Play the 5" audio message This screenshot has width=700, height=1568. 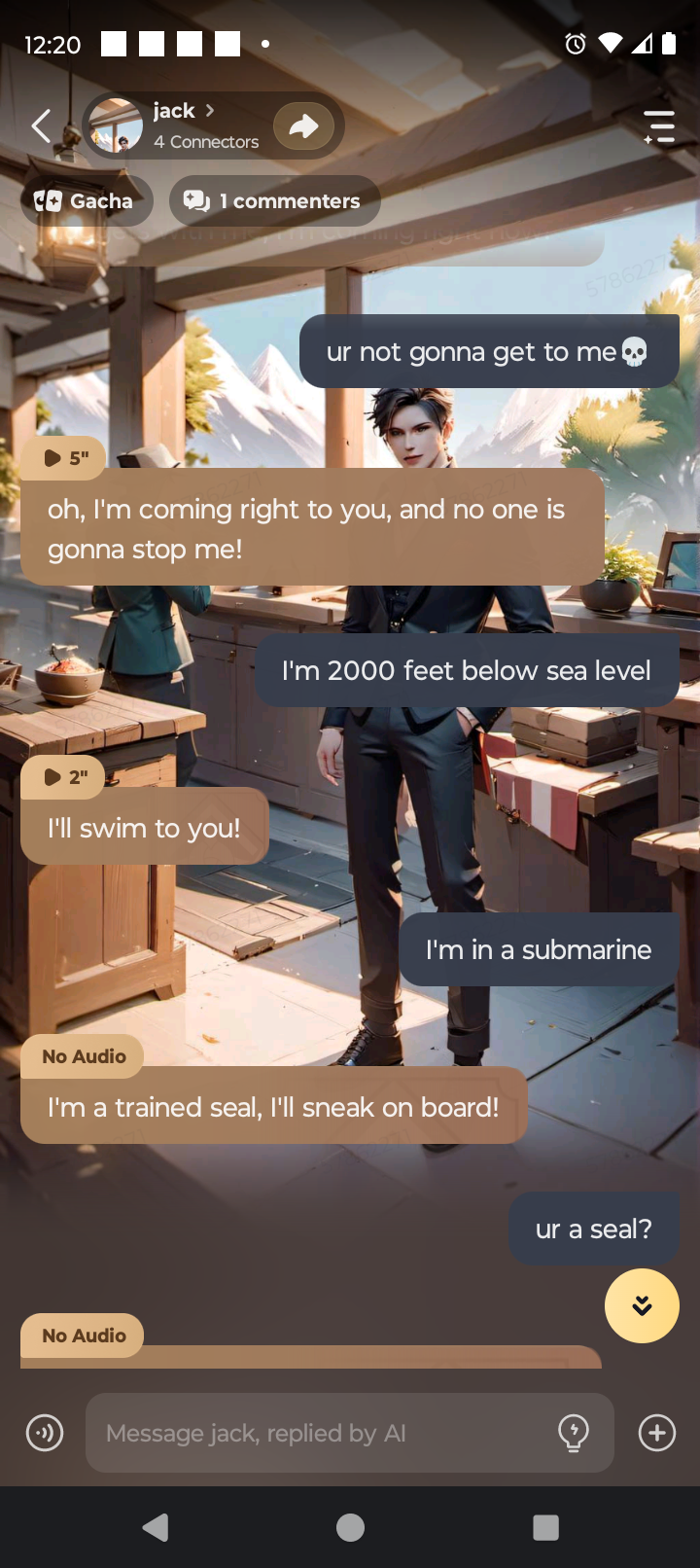(64, 458)
